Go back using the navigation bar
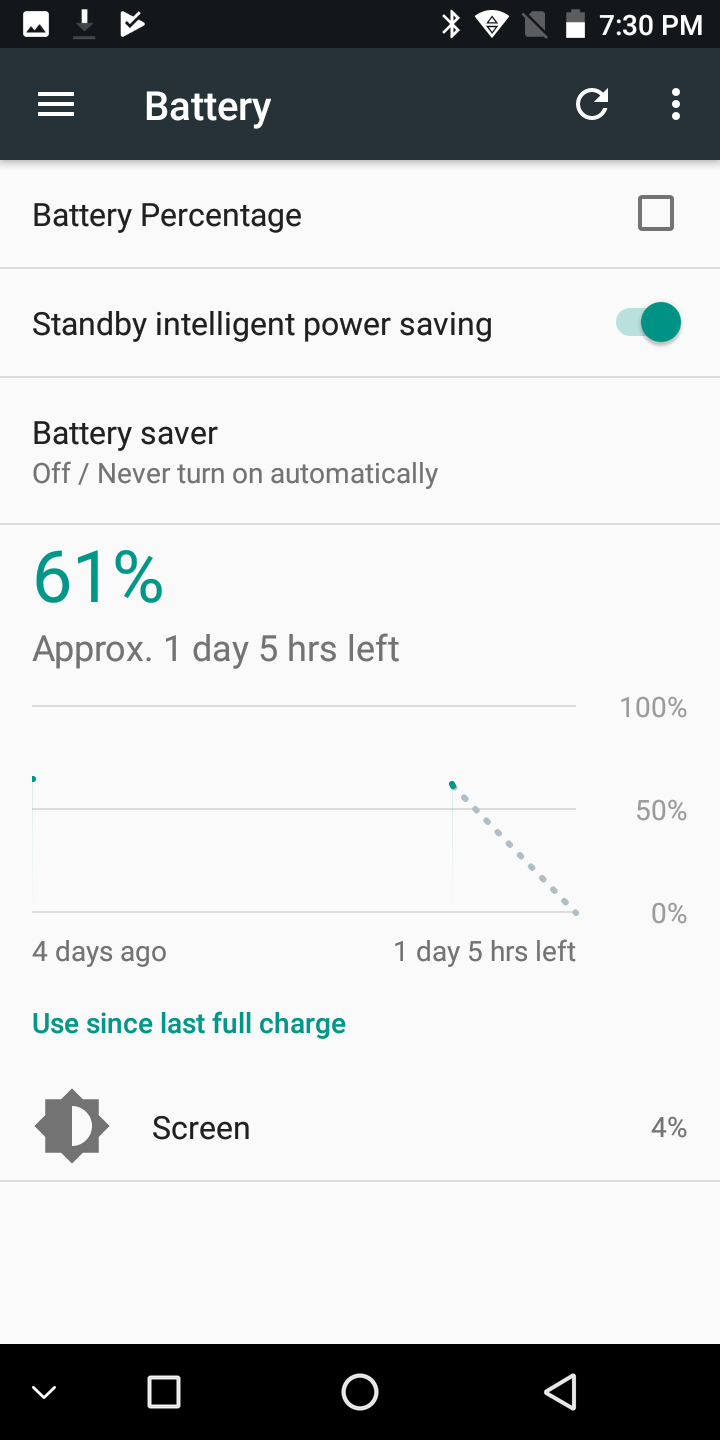This screenshot has width=720, height=1440. [x=561, y=1392]
